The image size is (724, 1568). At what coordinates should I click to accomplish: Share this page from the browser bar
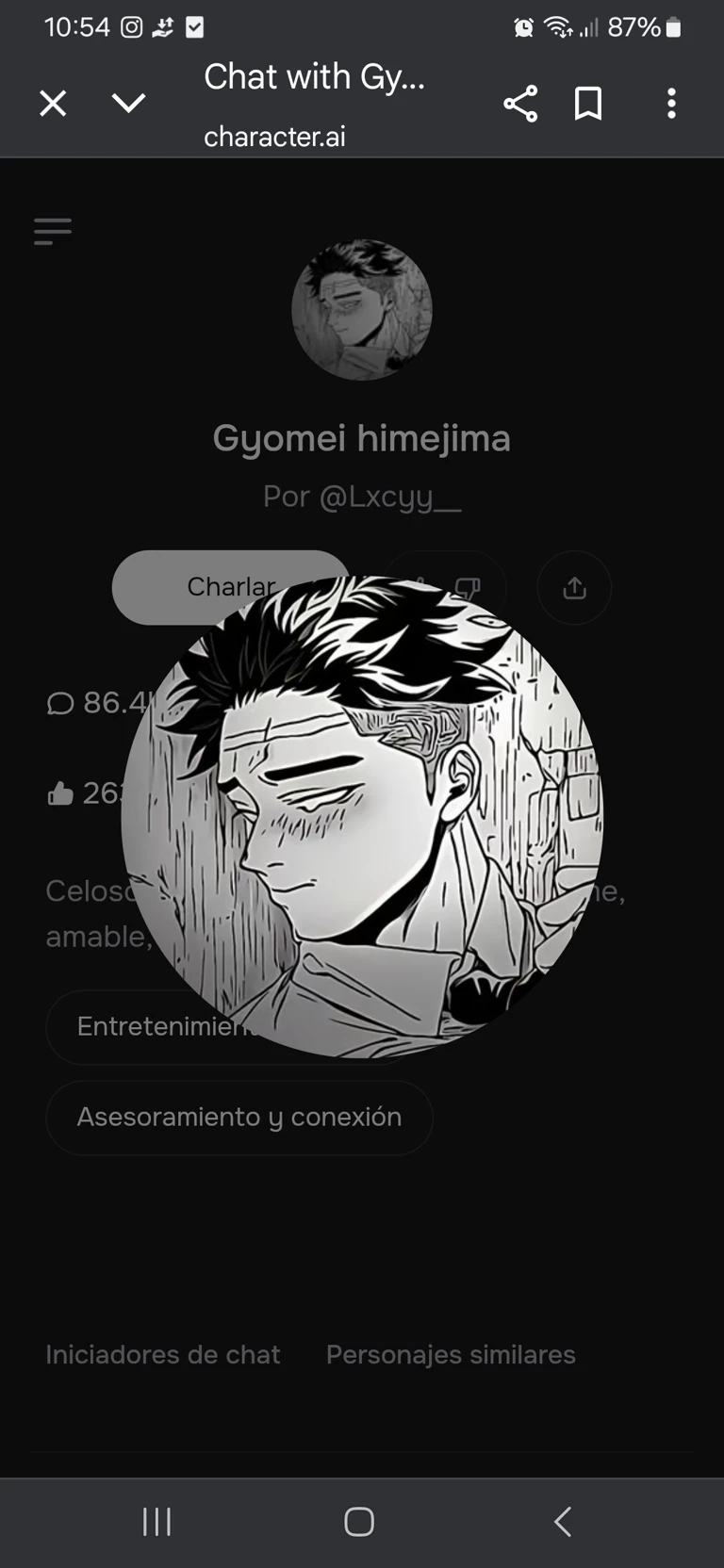(520, 103)
